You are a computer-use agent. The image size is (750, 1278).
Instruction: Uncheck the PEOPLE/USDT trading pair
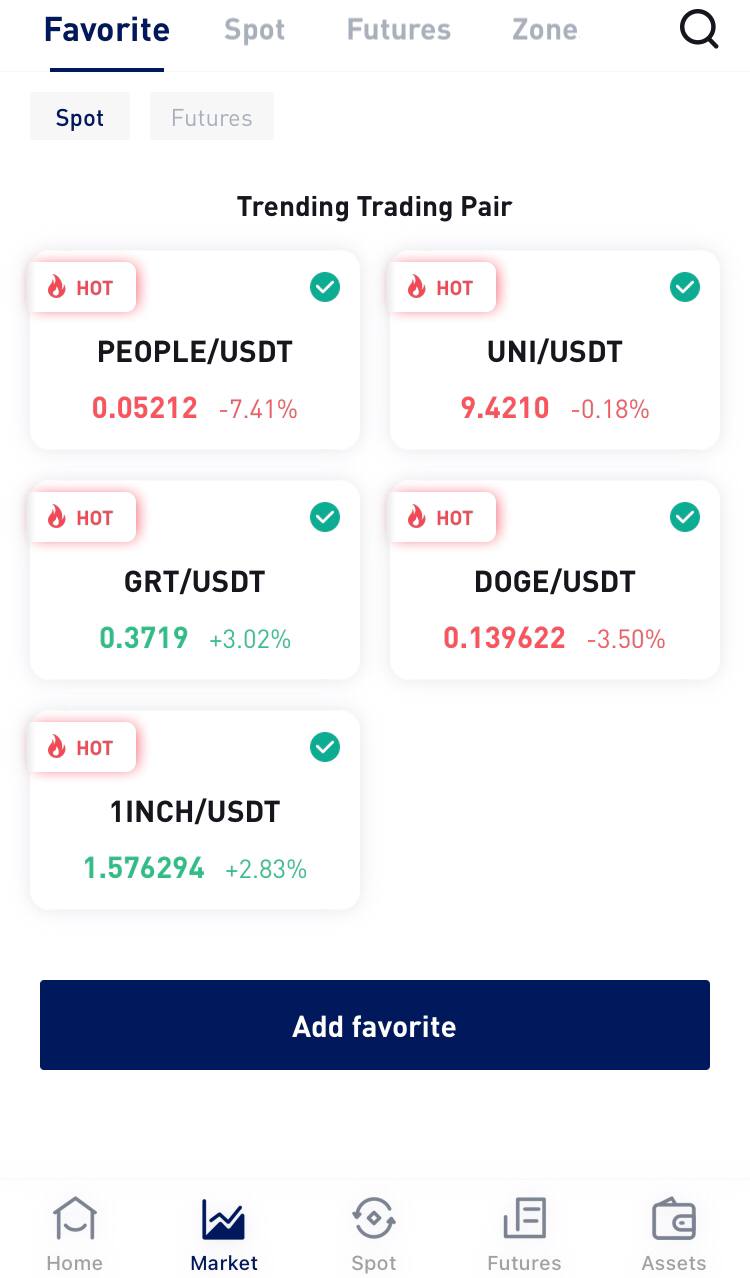tap(324, 287)
